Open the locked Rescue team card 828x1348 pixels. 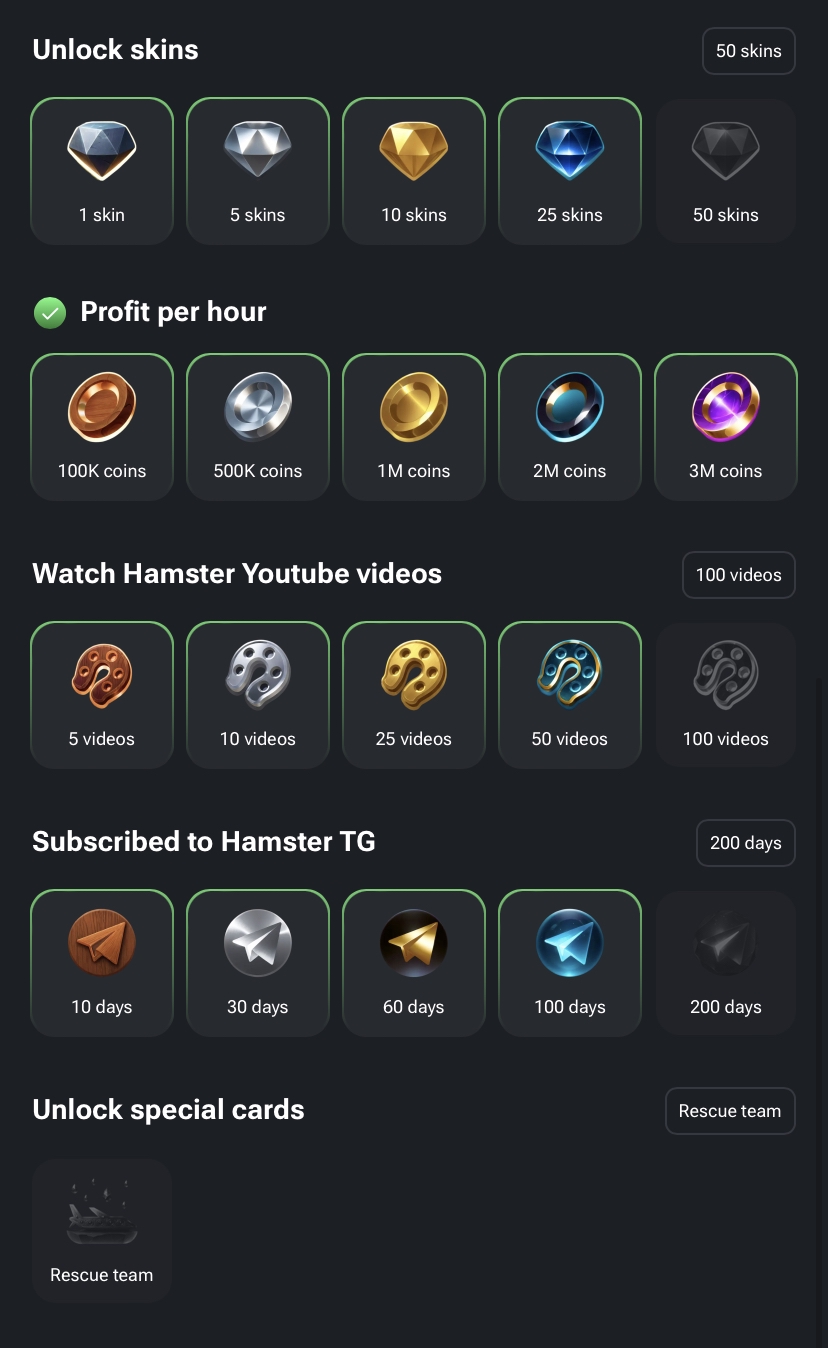[102, 1231]
